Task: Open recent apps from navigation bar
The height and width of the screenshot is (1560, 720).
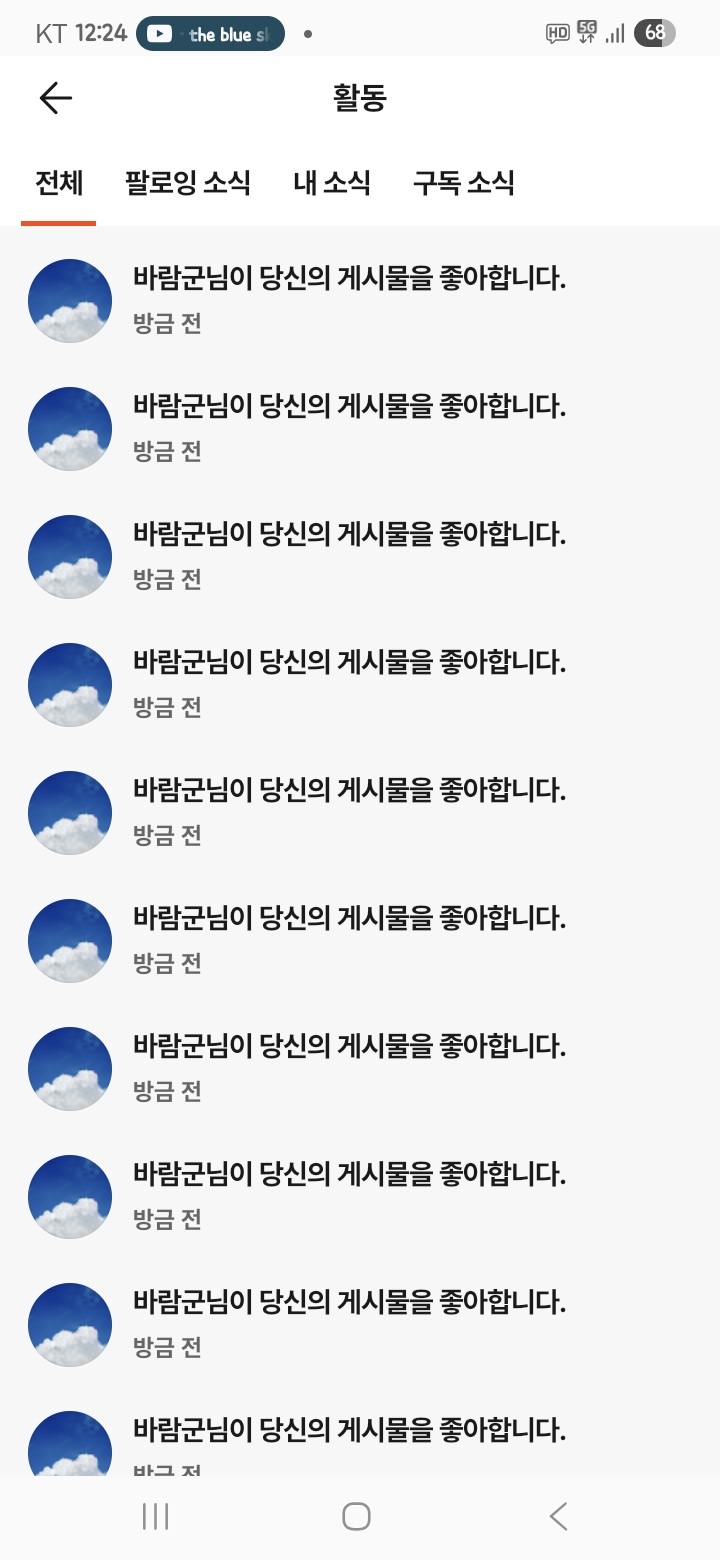Action: coord(156,1516)
